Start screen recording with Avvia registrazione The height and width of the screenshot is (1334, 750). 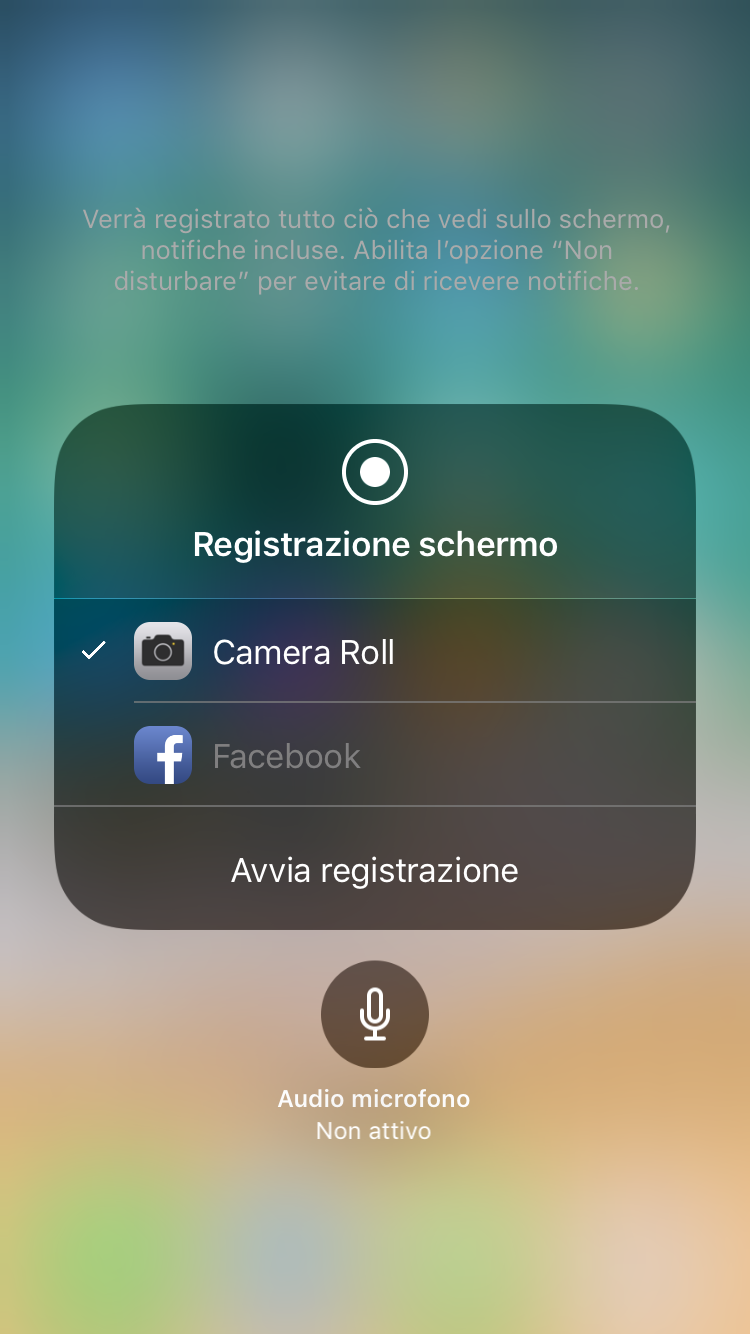click(x=375, y=869)
